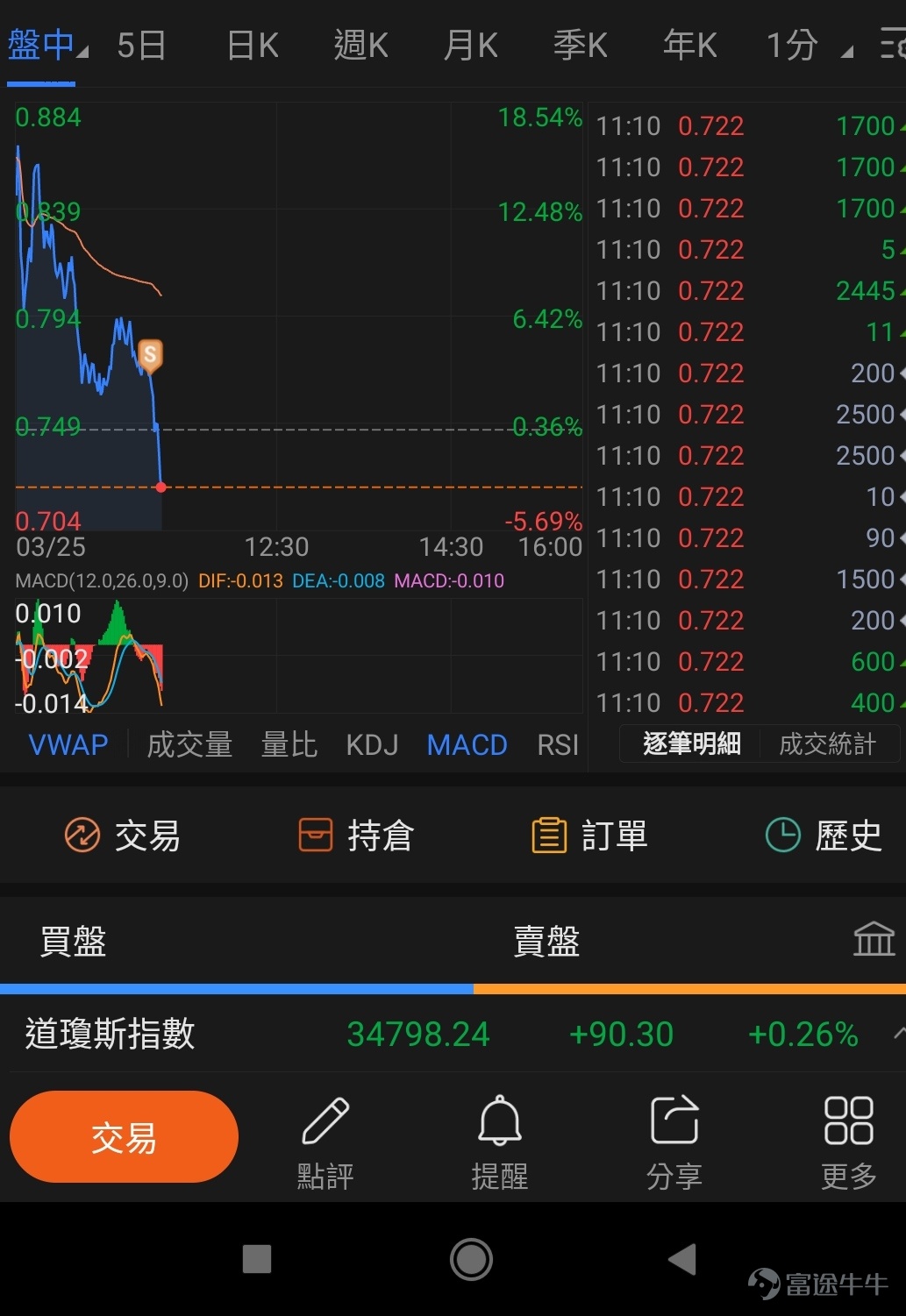View 訂單 orders list
This screenshot has width=906, height=1316.
tap(589, 836)
